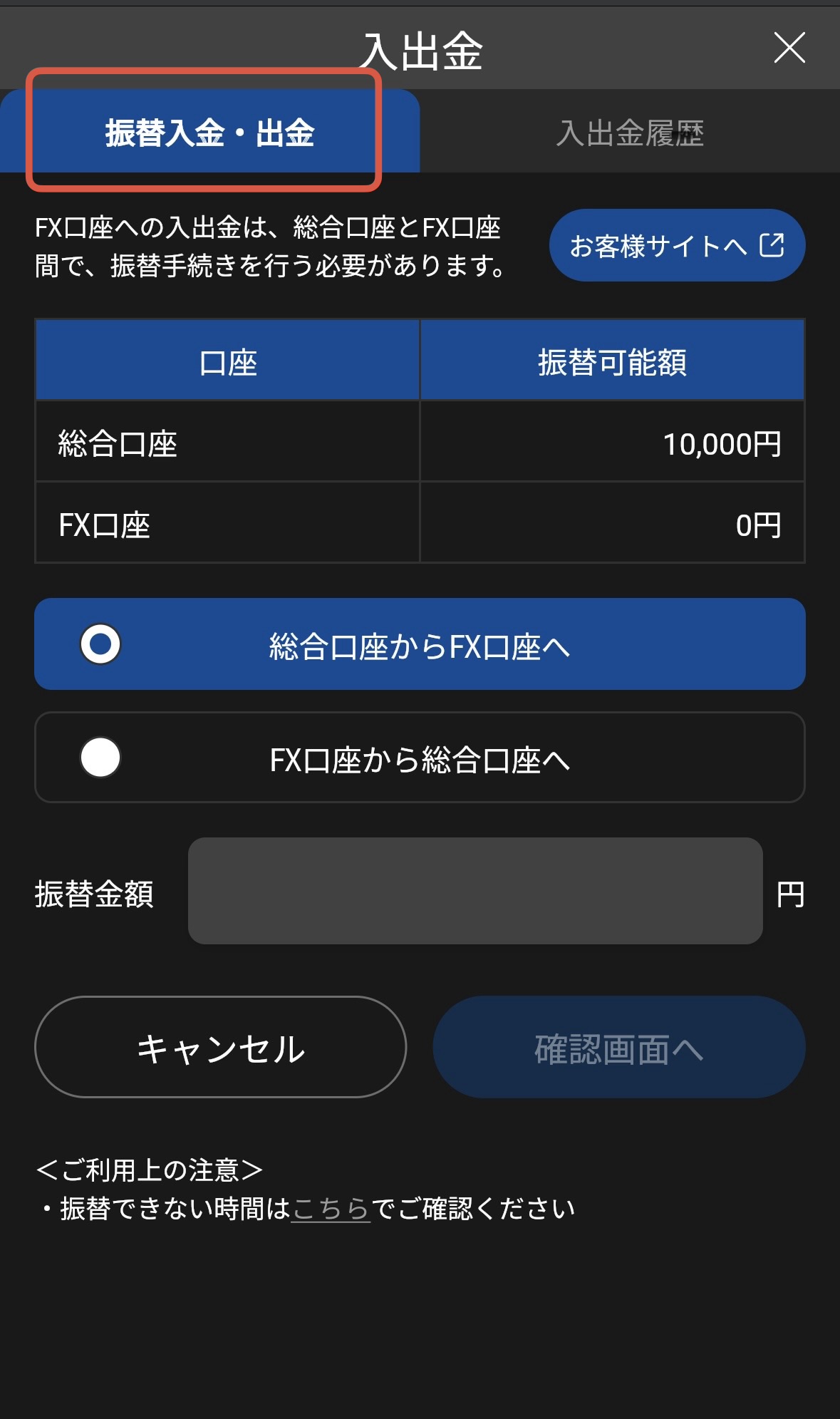
Task: Enable the top transfer direction radio button
Action: [x=100, y=644]
